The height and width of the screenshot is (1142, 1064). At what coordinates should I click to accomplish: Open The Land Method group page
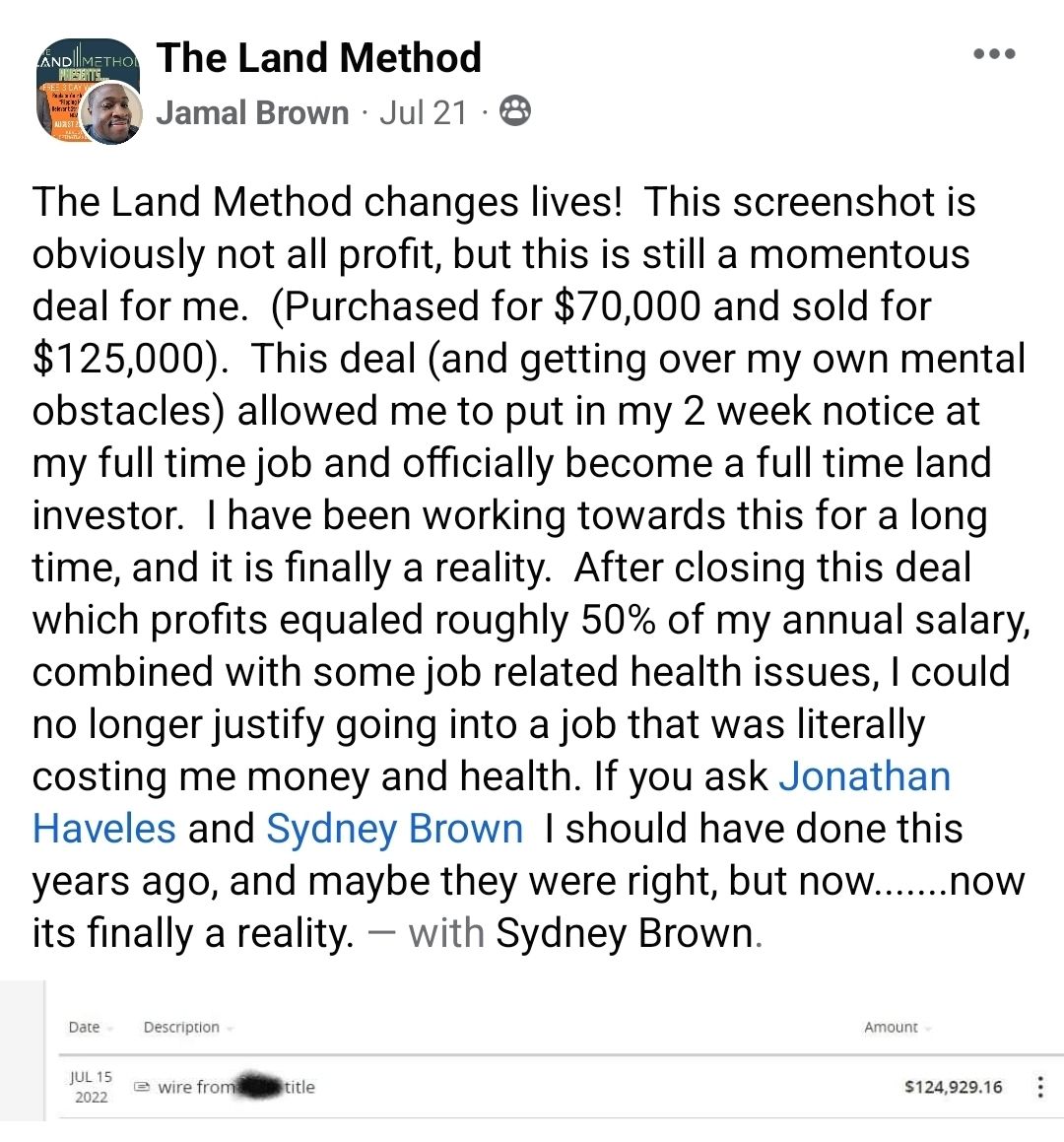pyautogui.click(x=318, y=58)
